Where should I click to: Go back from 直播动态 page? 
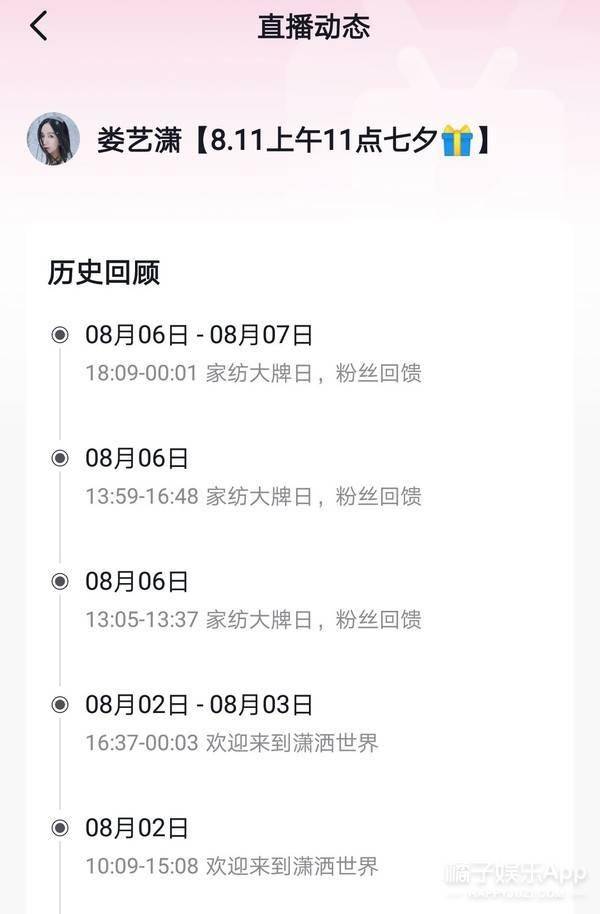coord(38,26)
